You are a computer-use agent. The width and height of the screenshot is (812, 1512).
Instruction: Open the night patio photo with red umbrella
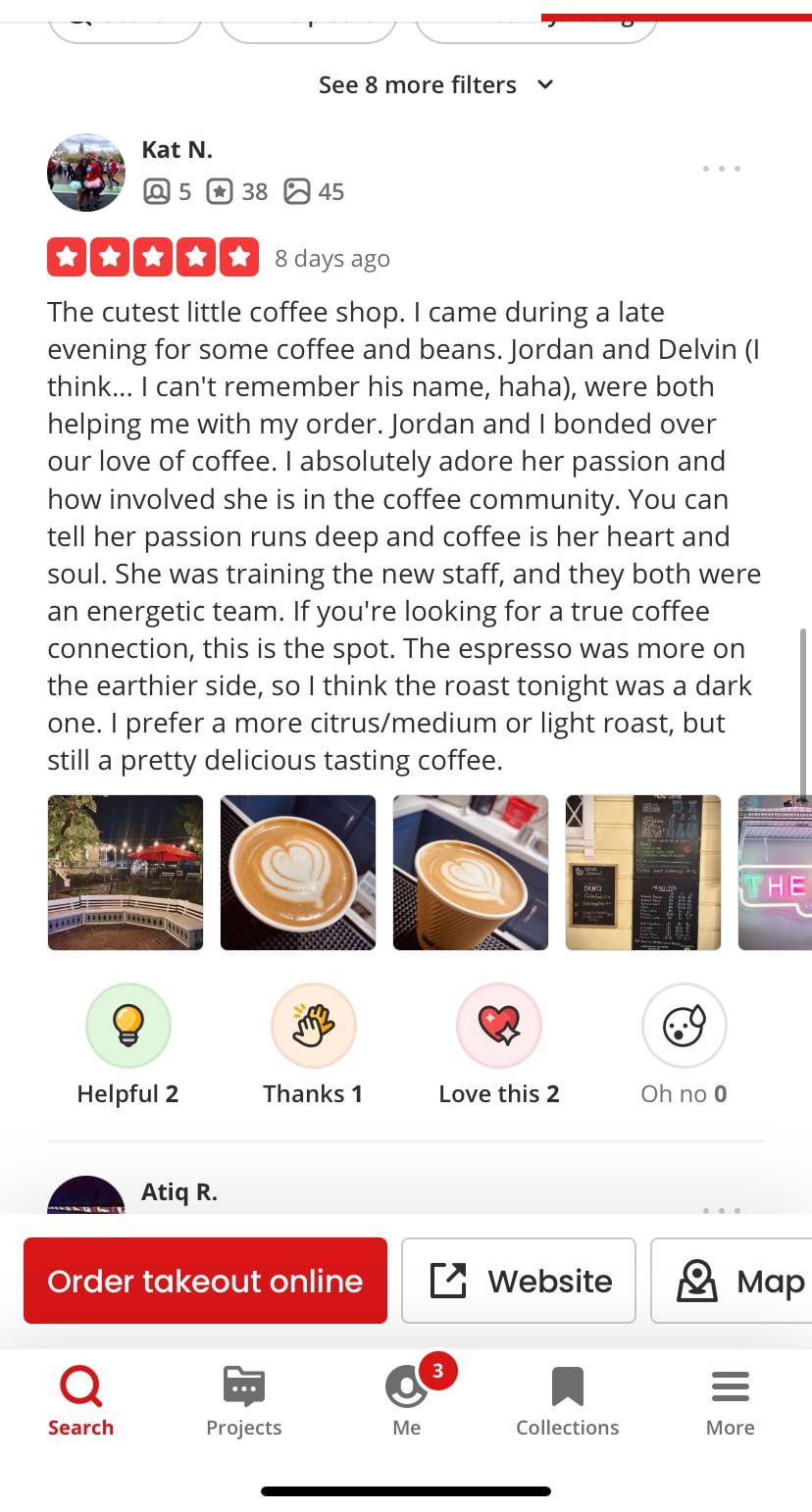tap(126, 873)
